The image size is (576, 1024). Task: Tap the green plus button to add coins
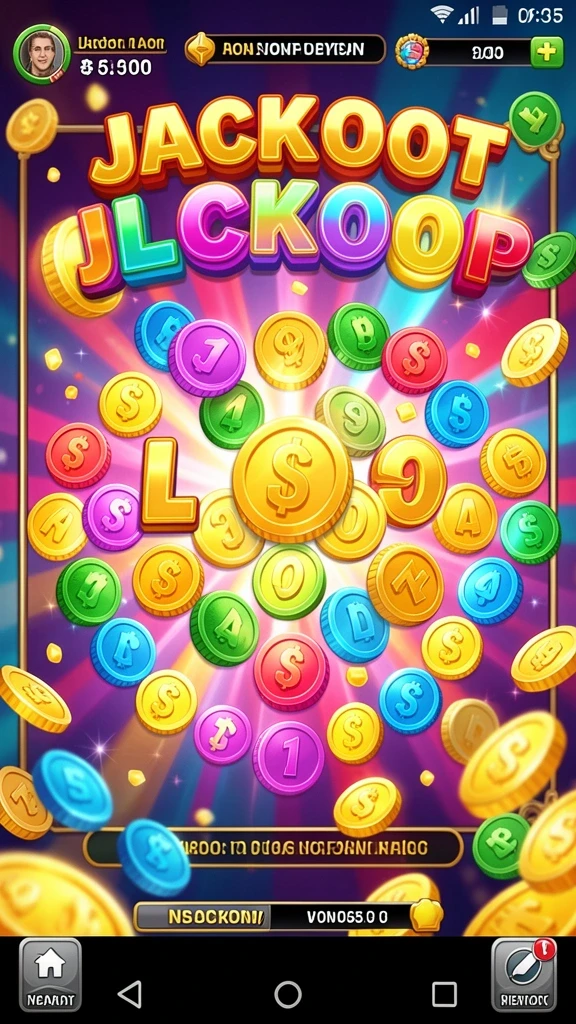tap(547, 53)
